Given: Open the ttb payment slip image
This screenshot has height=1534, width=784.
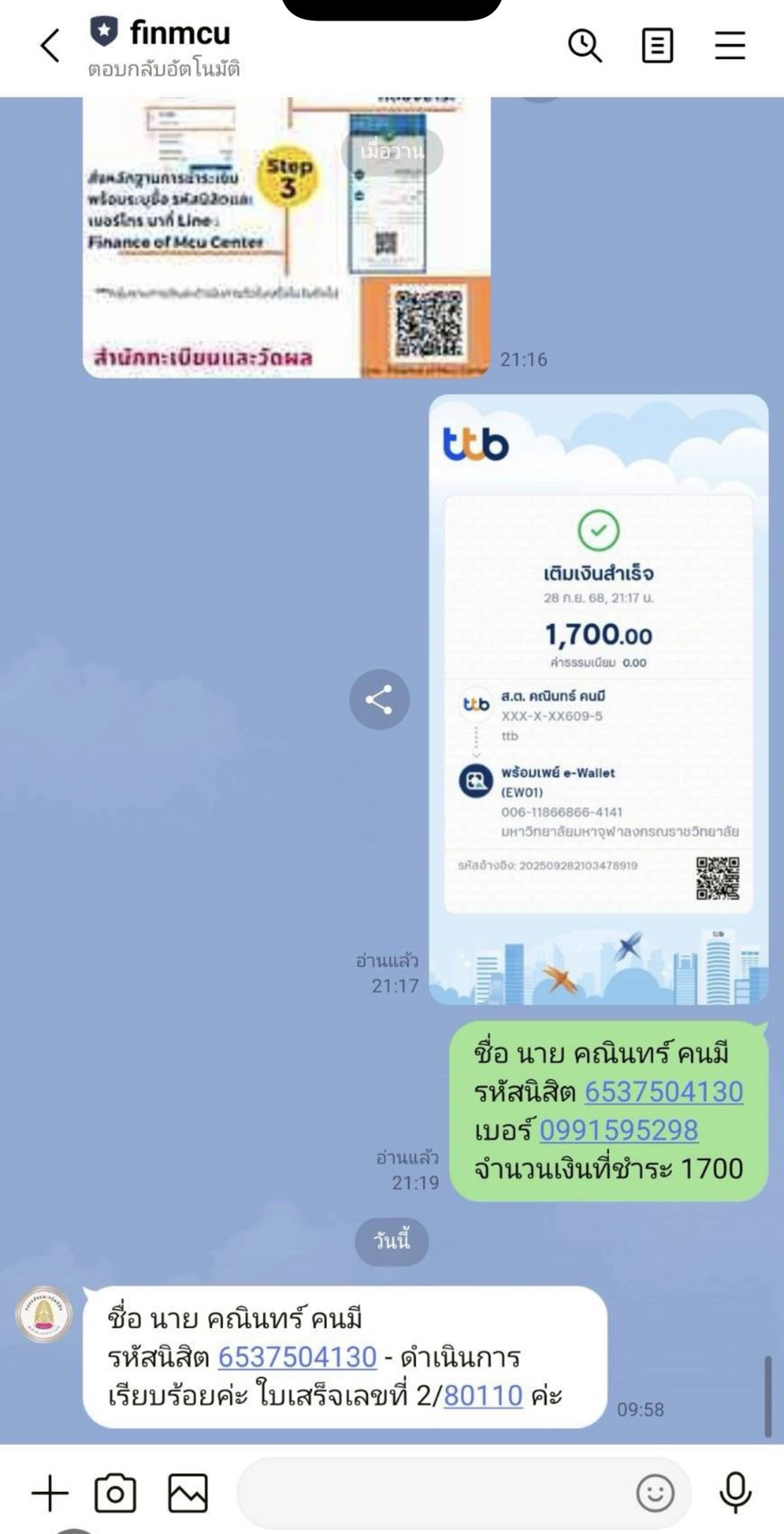Looking at the screenshot, I should point(598,699).
